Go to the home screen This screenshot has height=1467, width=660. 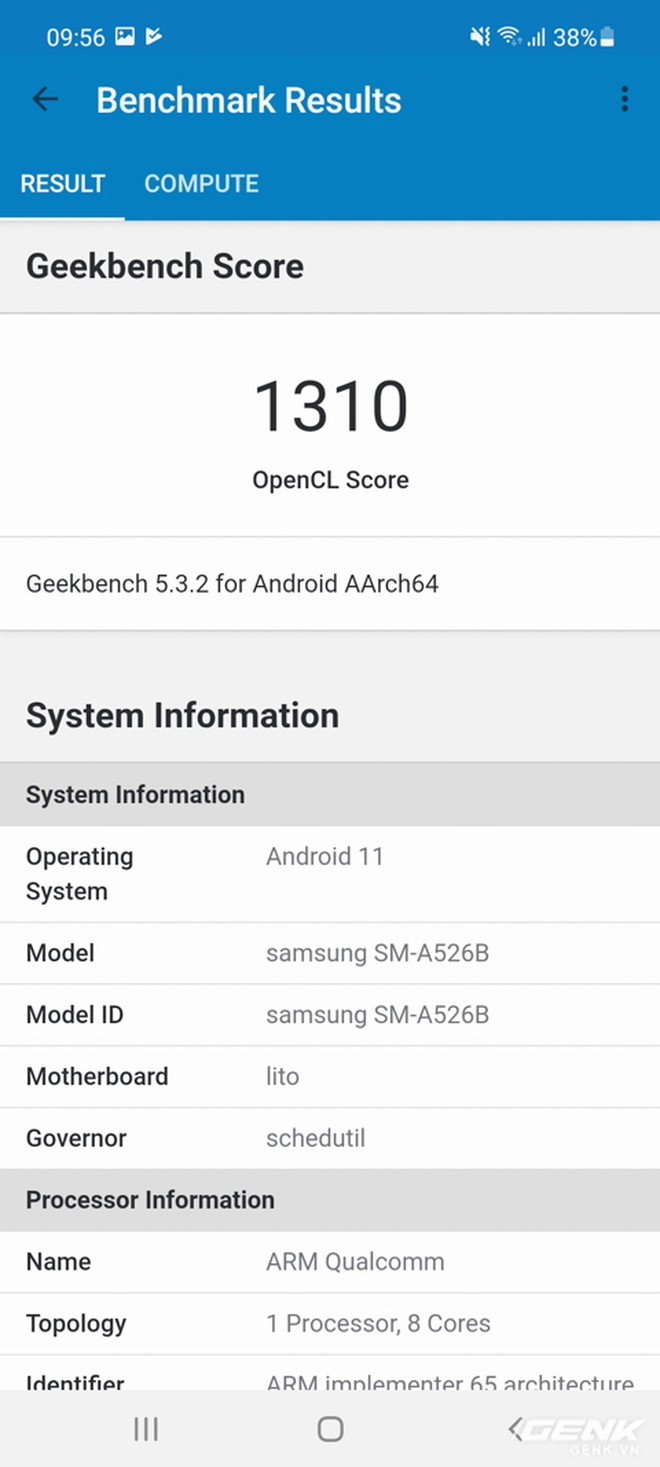330,1429
